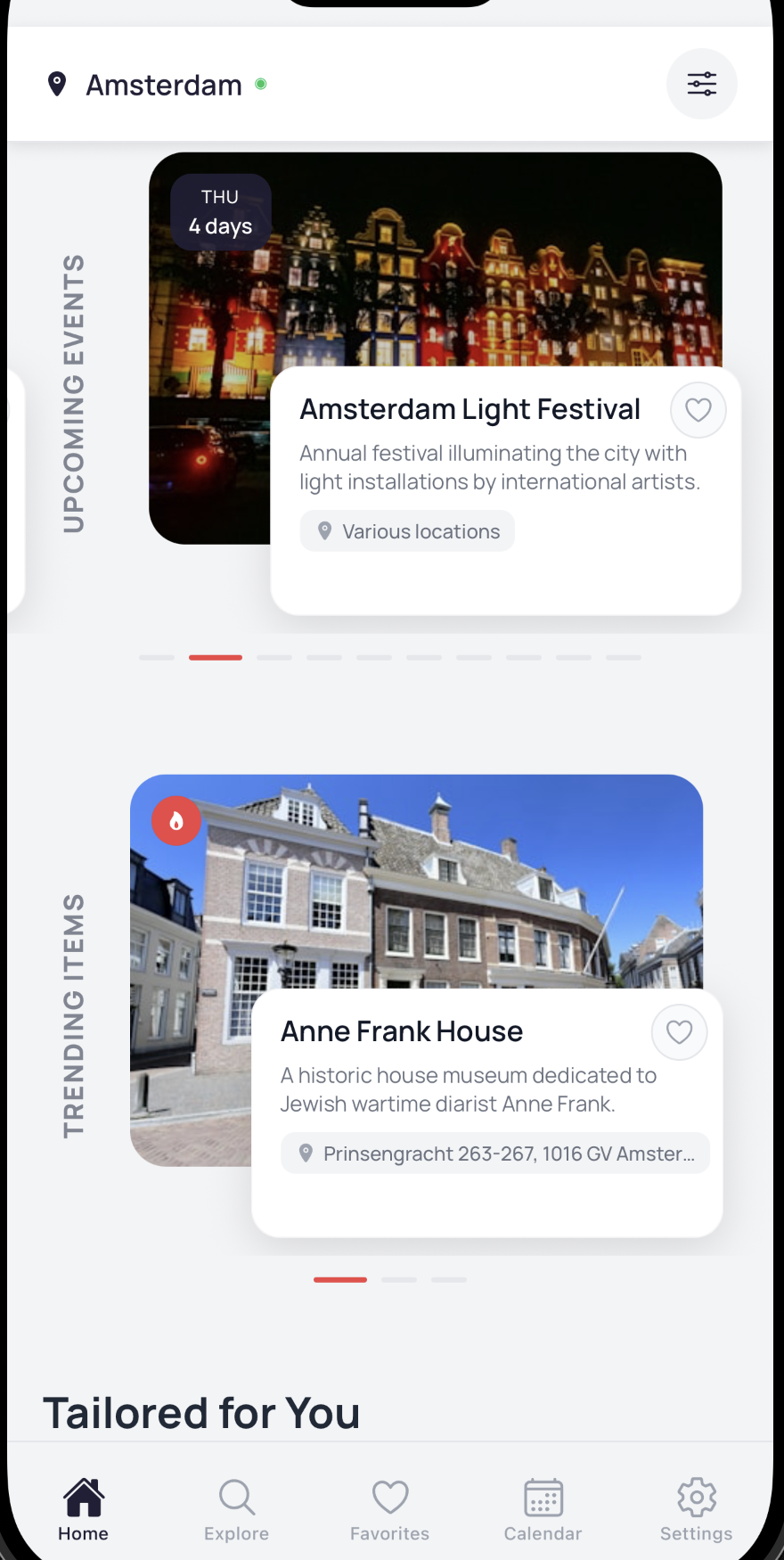This screenshot has height=1560, width=784.
Task: Switch to the Explore tab
Action: point(236,1510)
